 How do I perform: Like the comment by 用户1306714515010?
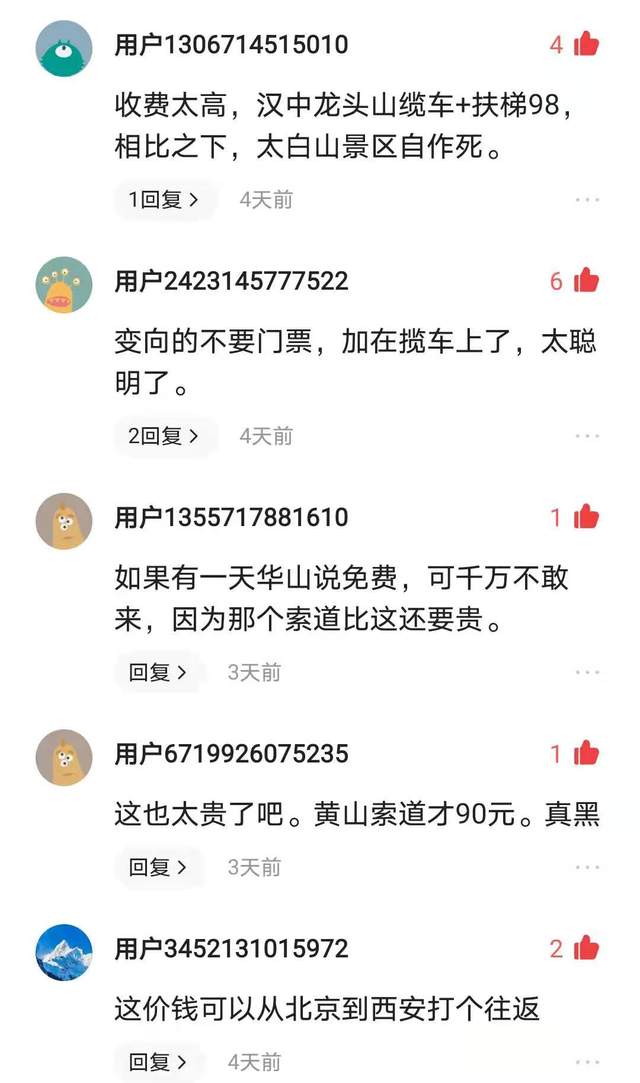(586, 45)
